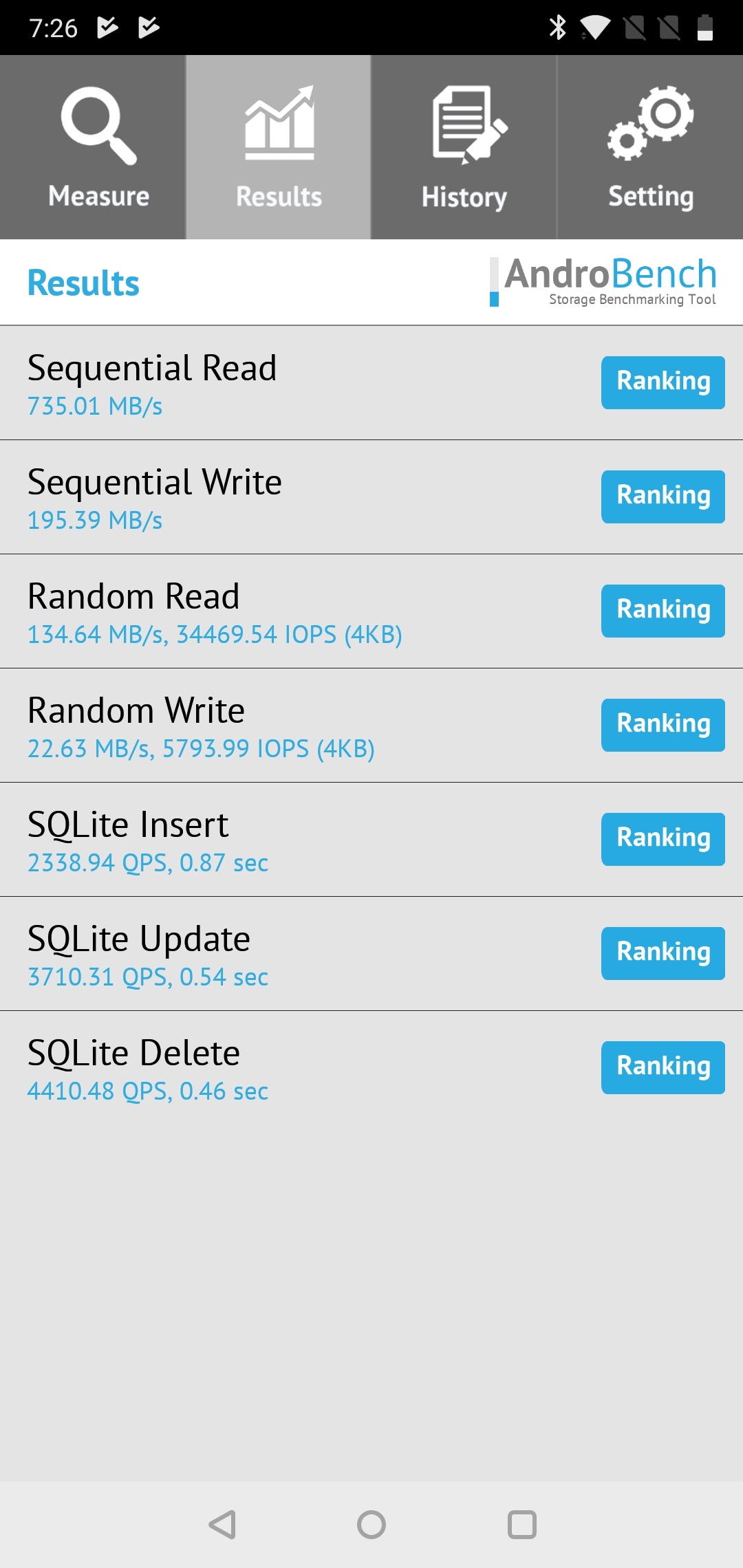
Task: View ranking for Sequential Read
Action: (663, 382)
